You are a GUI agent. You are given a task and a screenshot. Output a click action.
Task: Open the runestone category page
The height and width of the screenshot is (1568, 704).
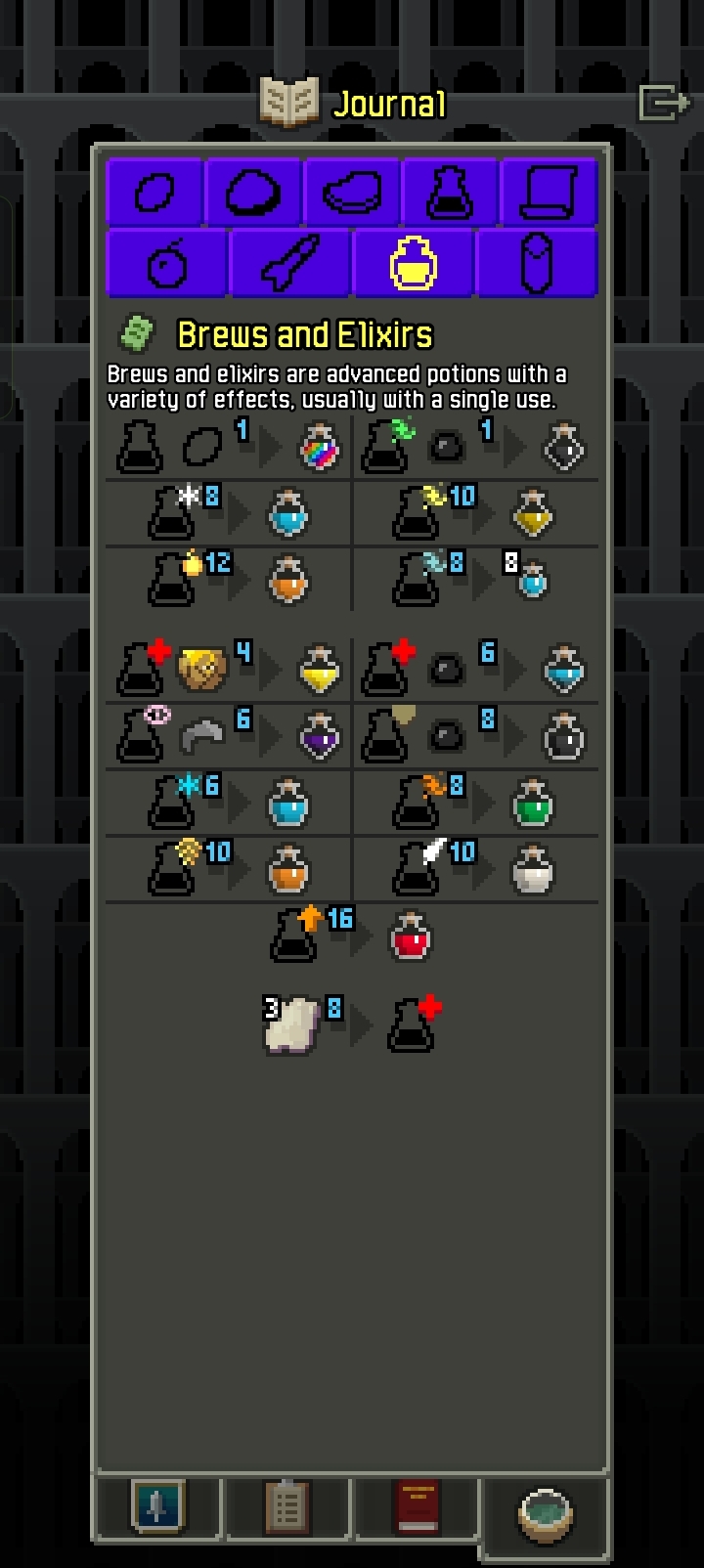point(252,192)
